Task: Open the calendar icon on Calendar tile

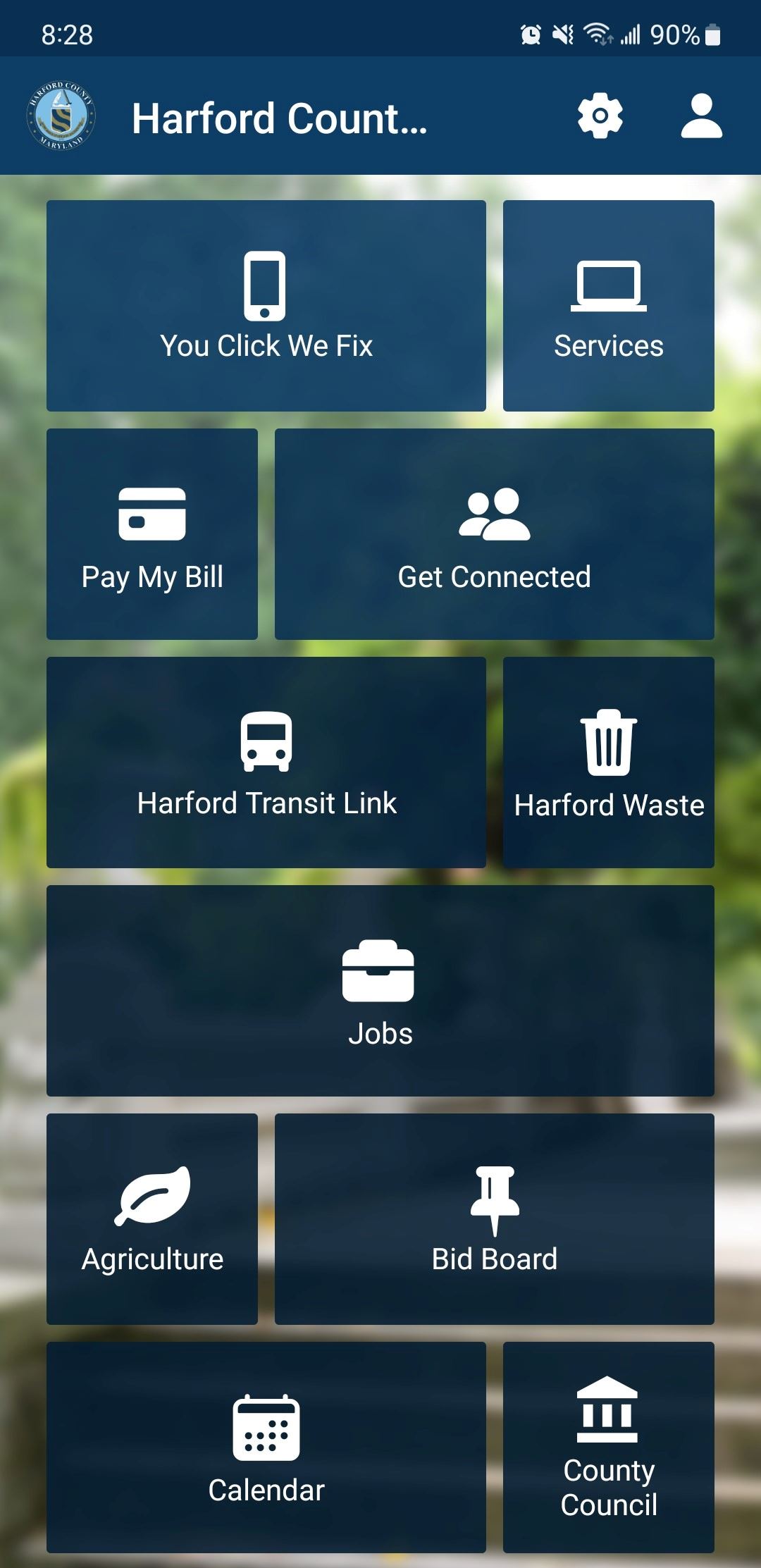Action: tap(266, 1422)
